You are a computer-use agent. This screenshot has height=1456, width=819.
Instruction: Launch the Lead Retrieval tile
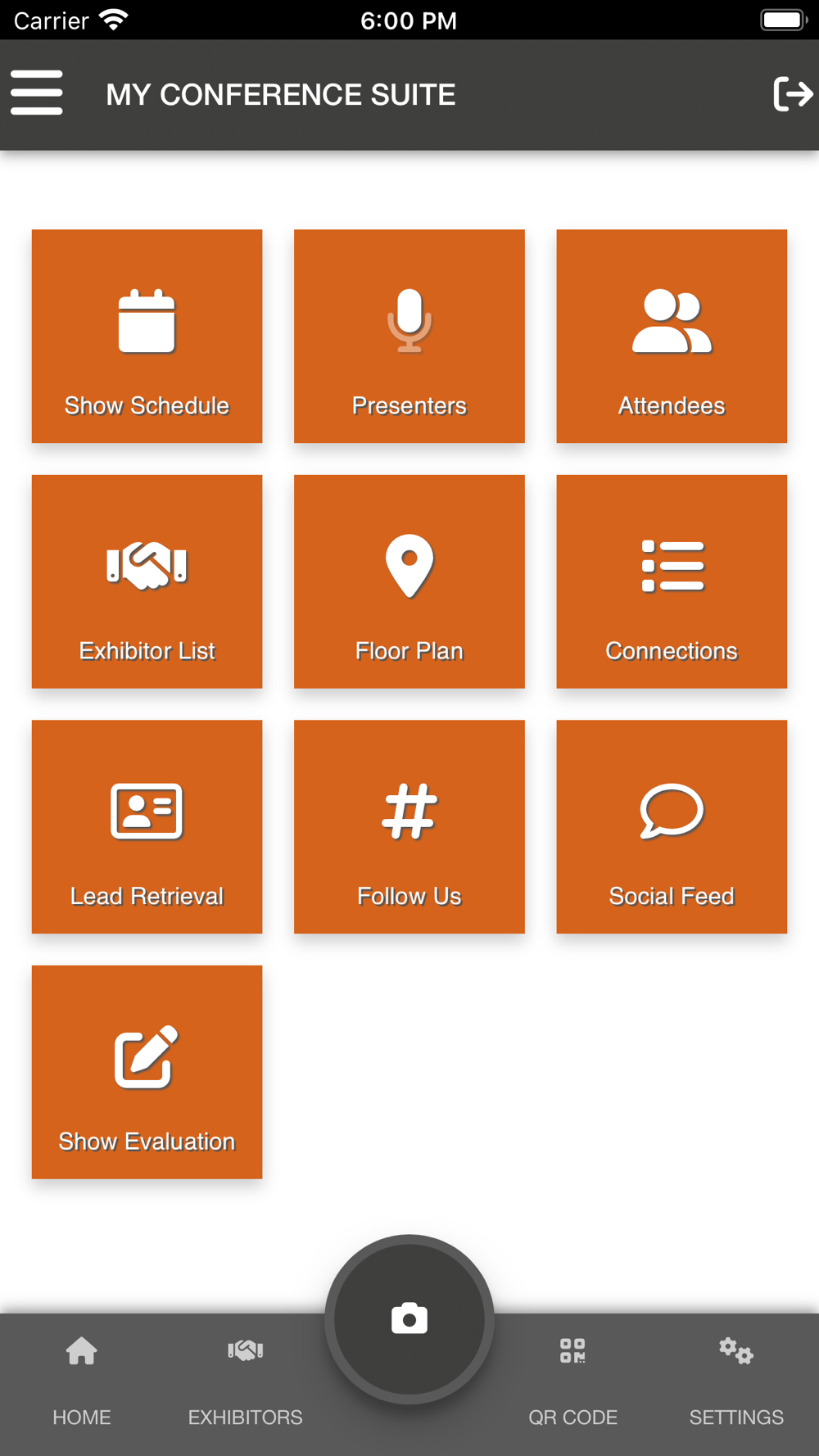147,827
